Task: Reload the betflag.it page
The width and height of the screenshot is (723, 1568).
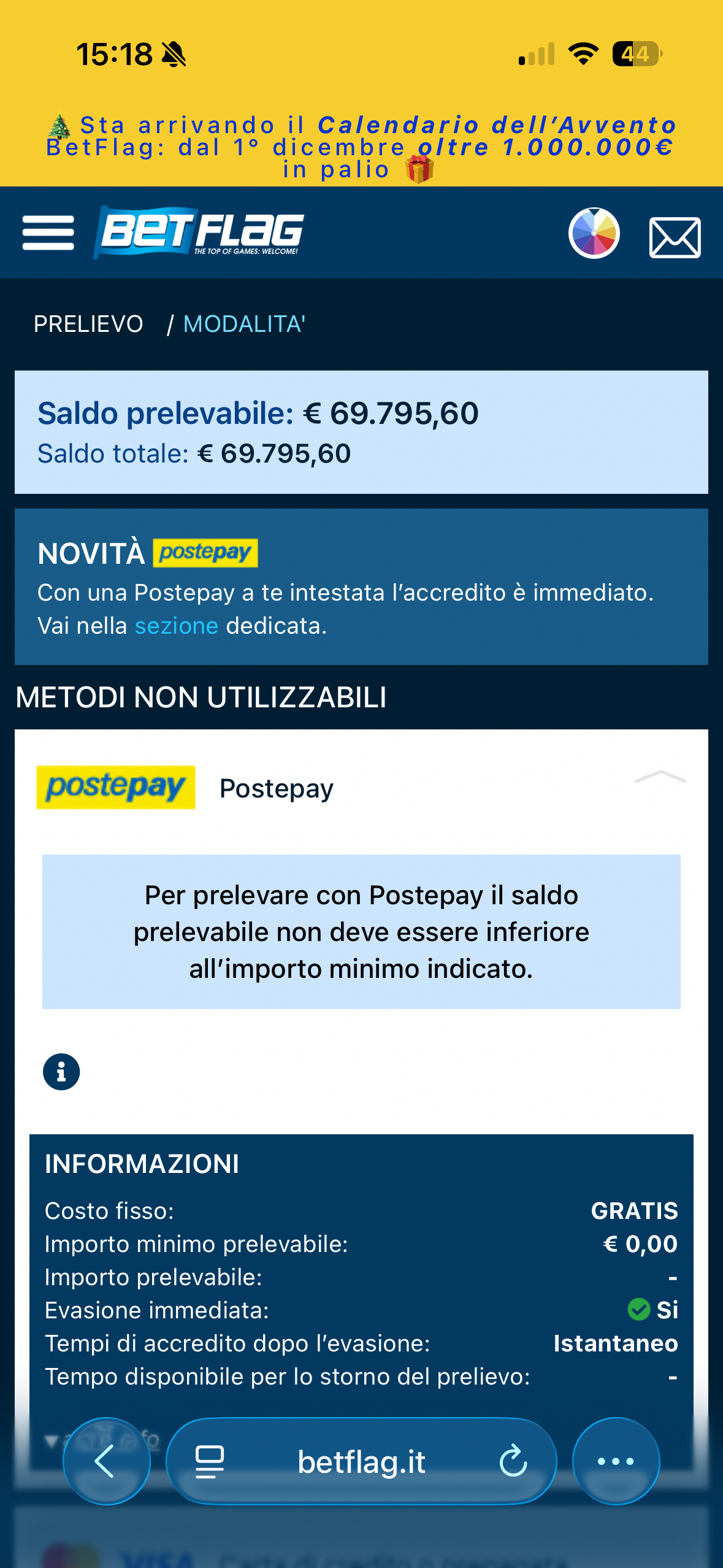Action: pos(513,1461)
